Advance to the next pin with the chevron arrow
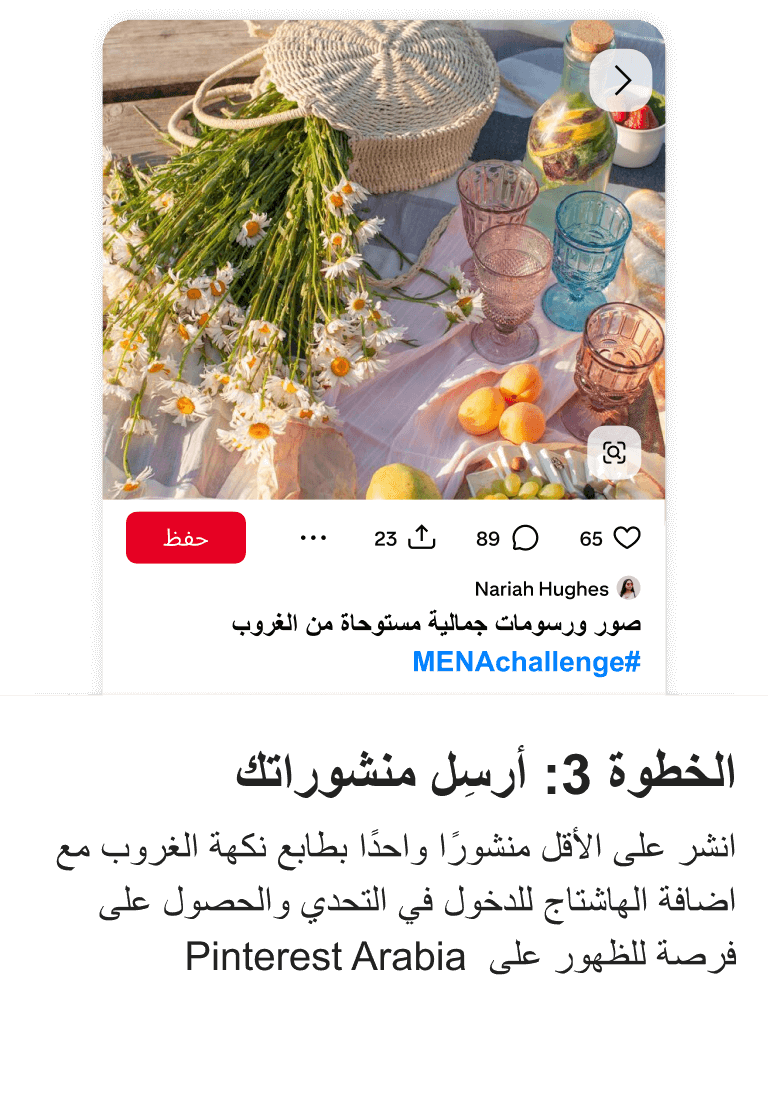The image size is (768, 1100). [x=621, y=80]
